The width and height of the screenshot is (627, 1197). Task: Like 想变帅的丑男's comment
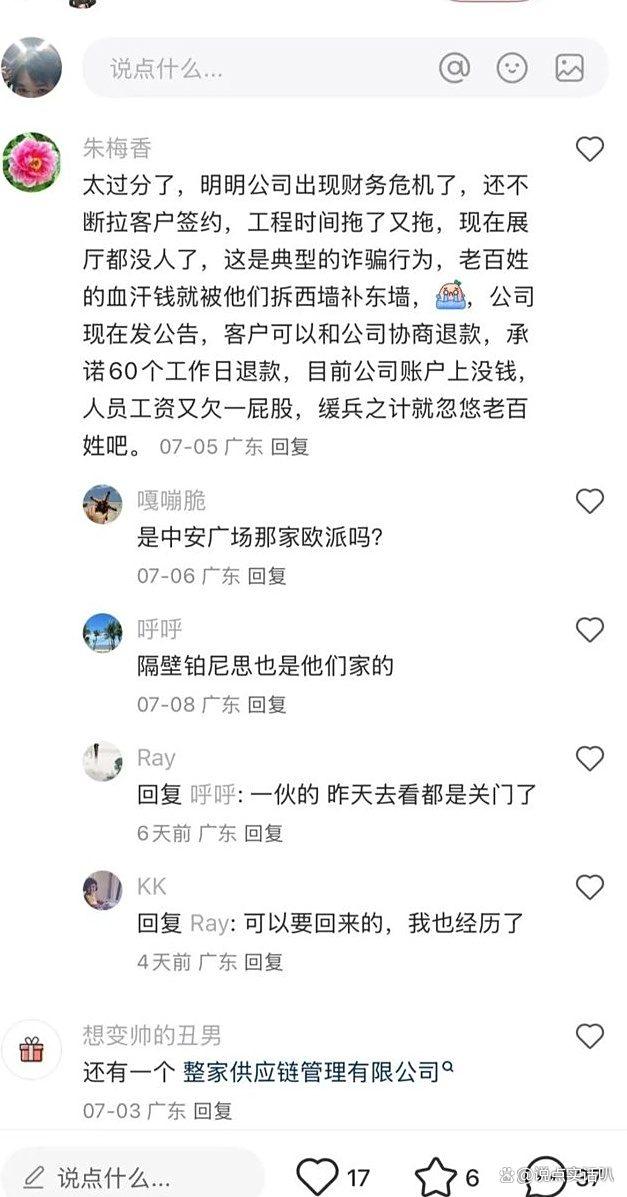[590, 1036]
